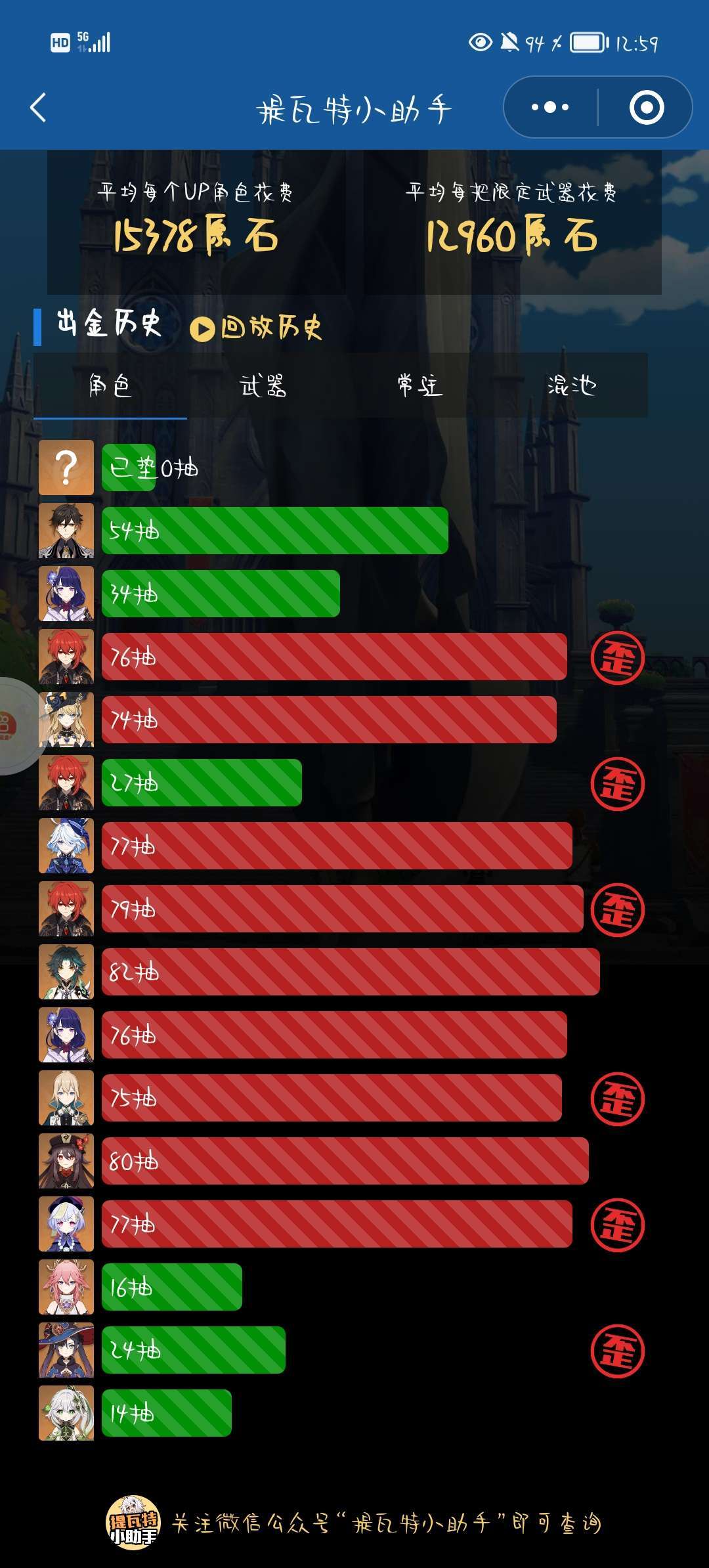The image size is (709, 1568).
Task: Open the 混池 tab
Action: (572, 385)
